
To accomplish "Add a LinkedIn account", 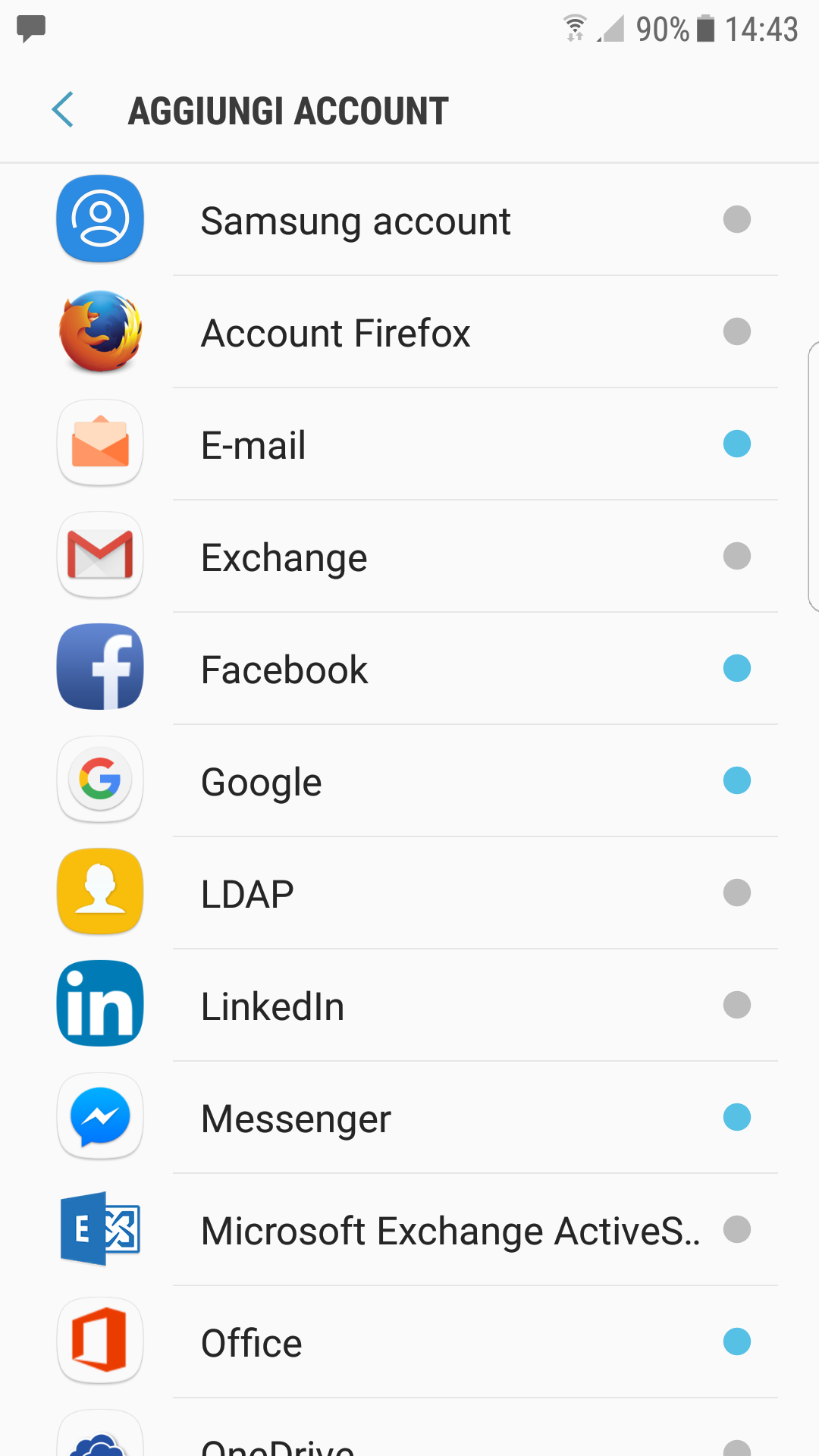I will tap(409, 1006).
